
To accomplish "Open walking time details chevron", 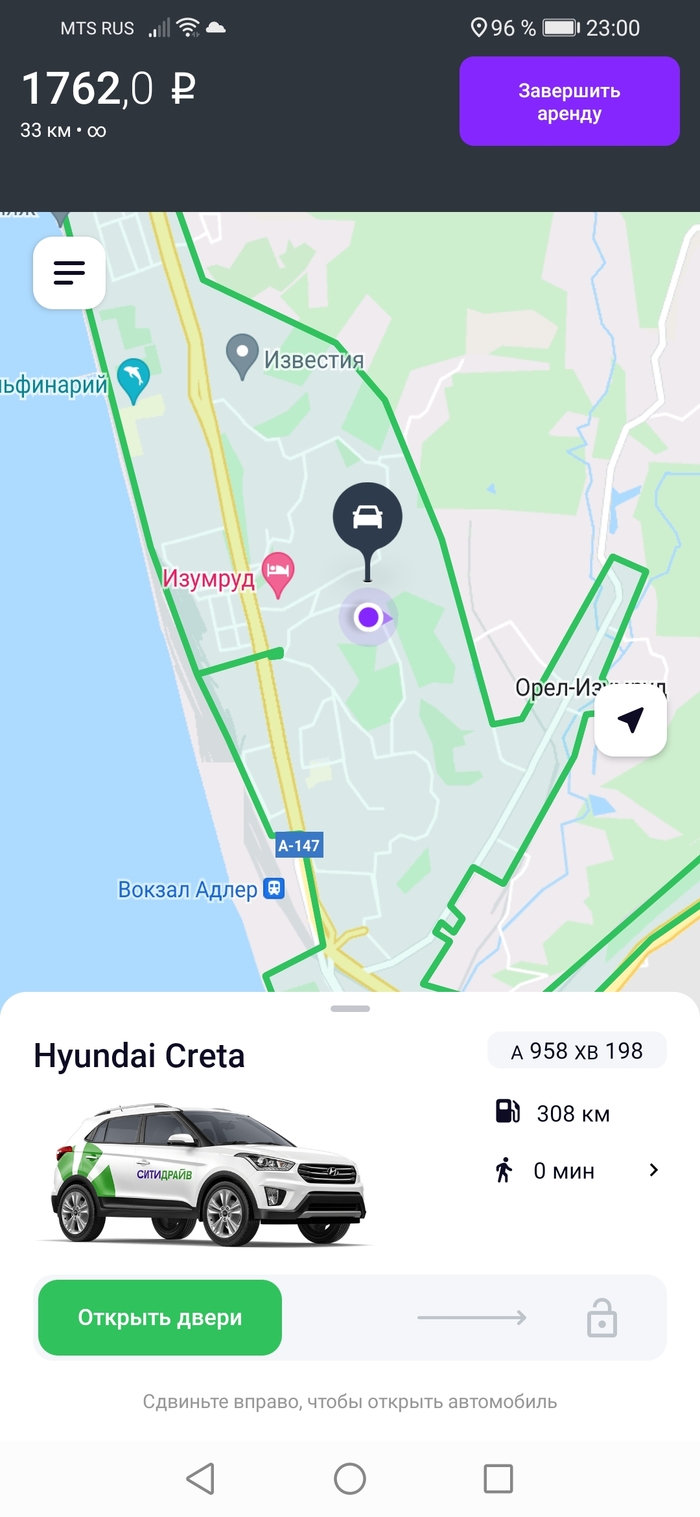I will point(654,1170).
